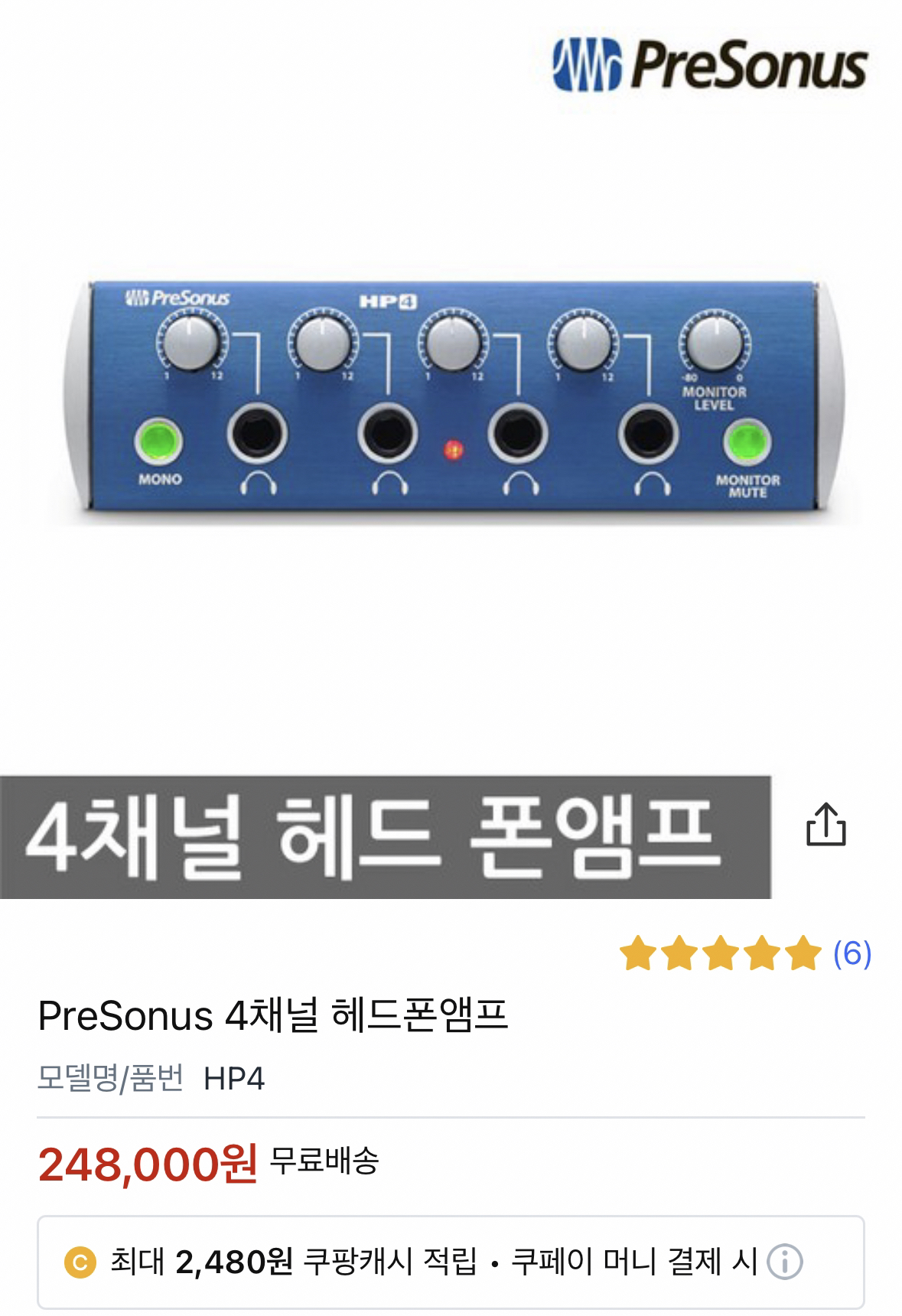Viewport: 902px width, 1316px height.
Task: Share this PreSonus HP4 product
Action: click(825, 824)
